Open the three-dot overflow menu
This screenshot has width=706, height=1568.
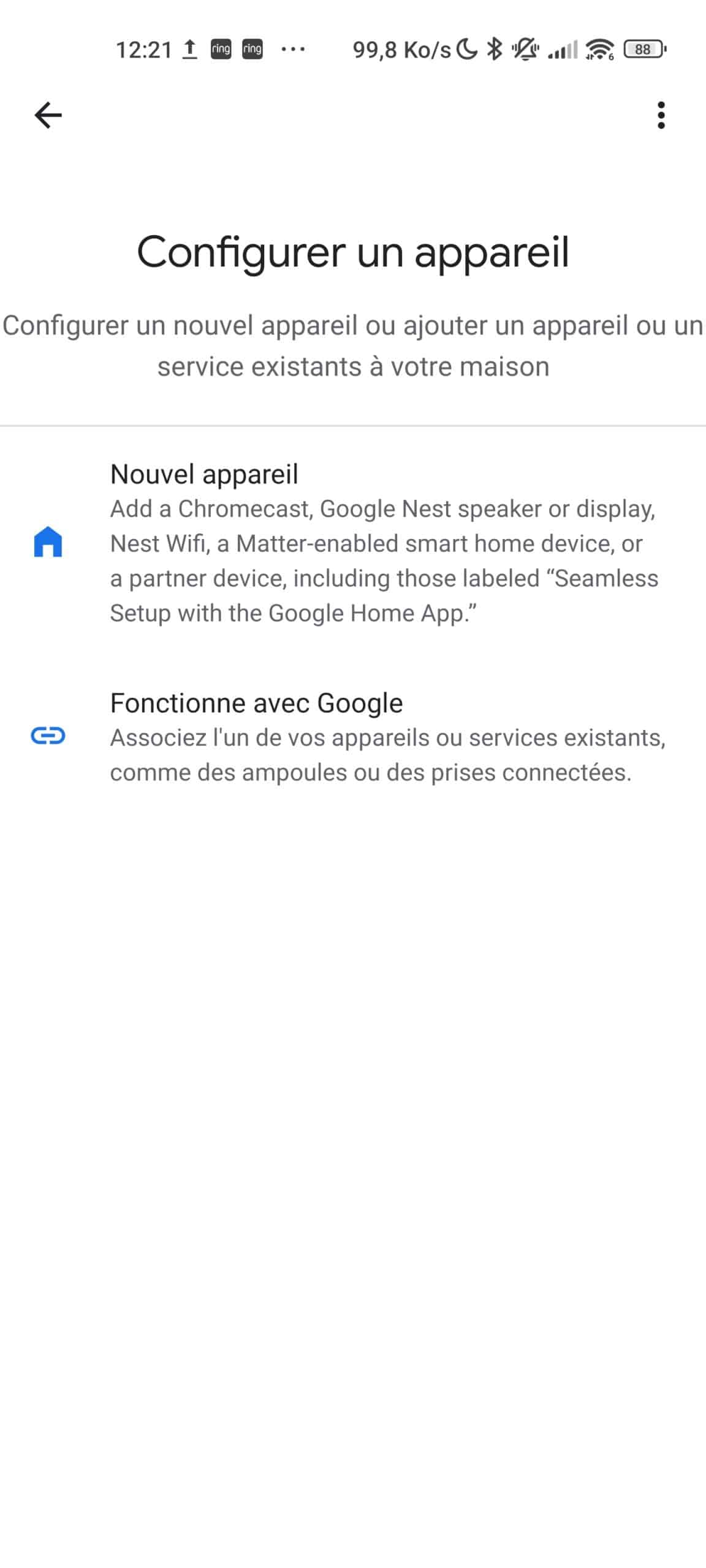(661, 115)
